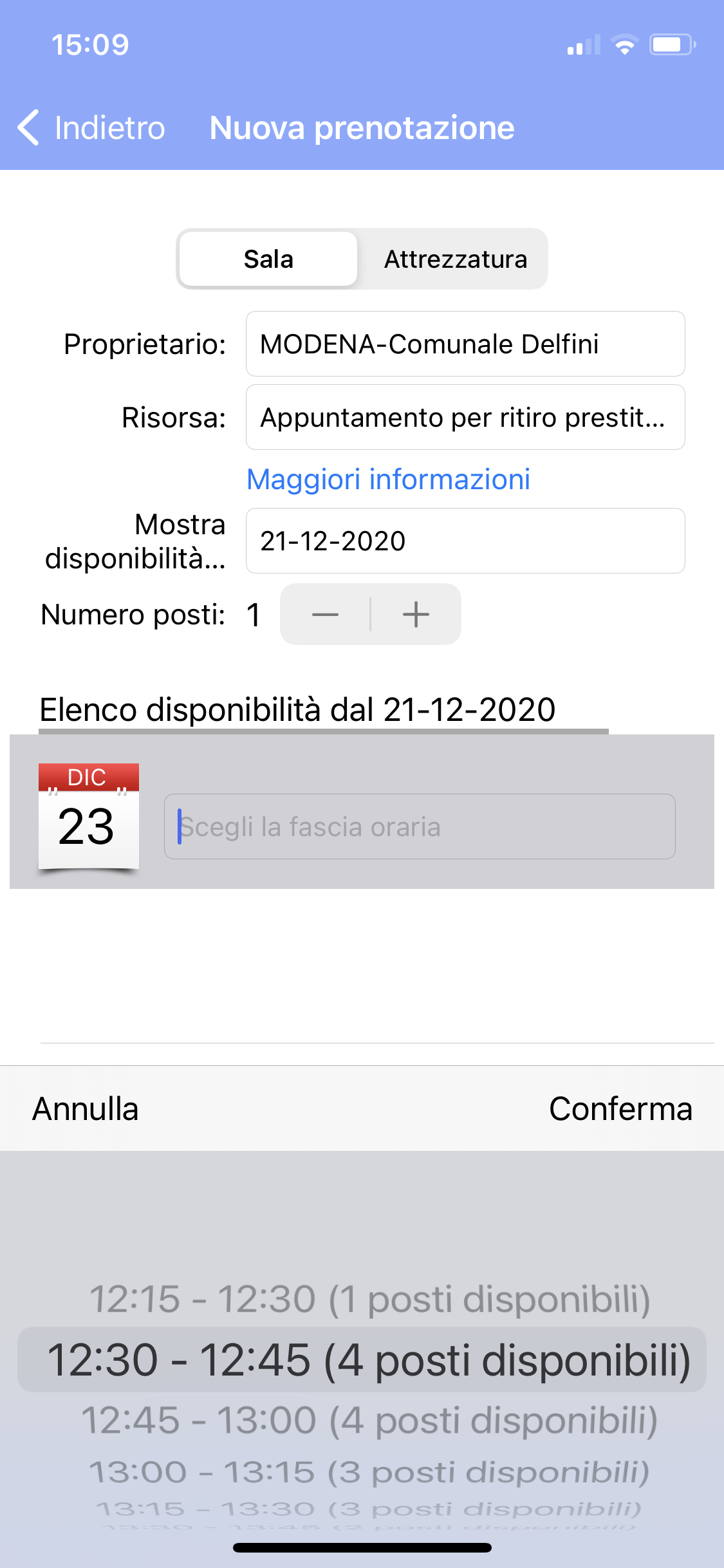This screenshot has width=724, height=1568.
Task: Cancel the picker with Annulla
Action: 86,1109
